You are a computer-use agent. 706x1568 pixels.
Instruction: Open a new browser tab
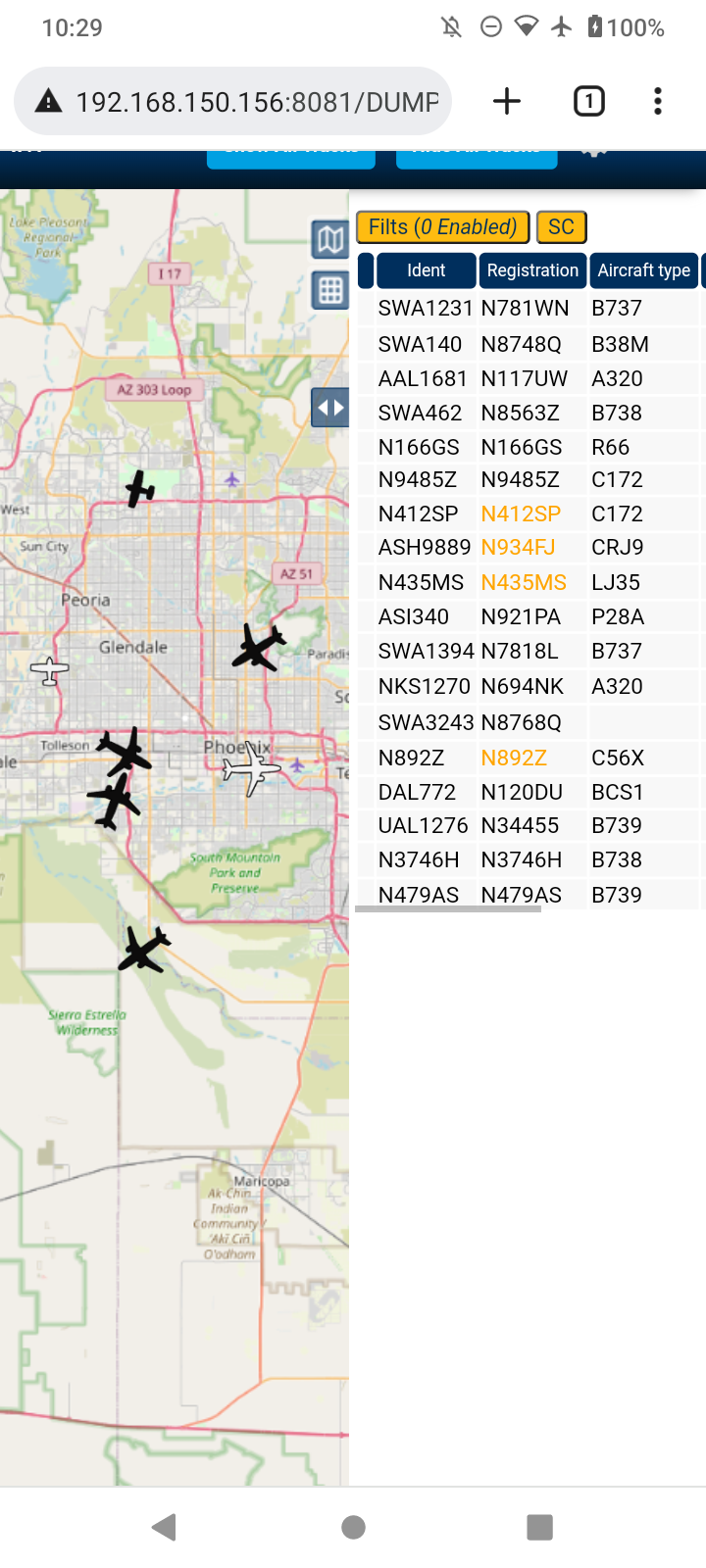pos(507,101)
